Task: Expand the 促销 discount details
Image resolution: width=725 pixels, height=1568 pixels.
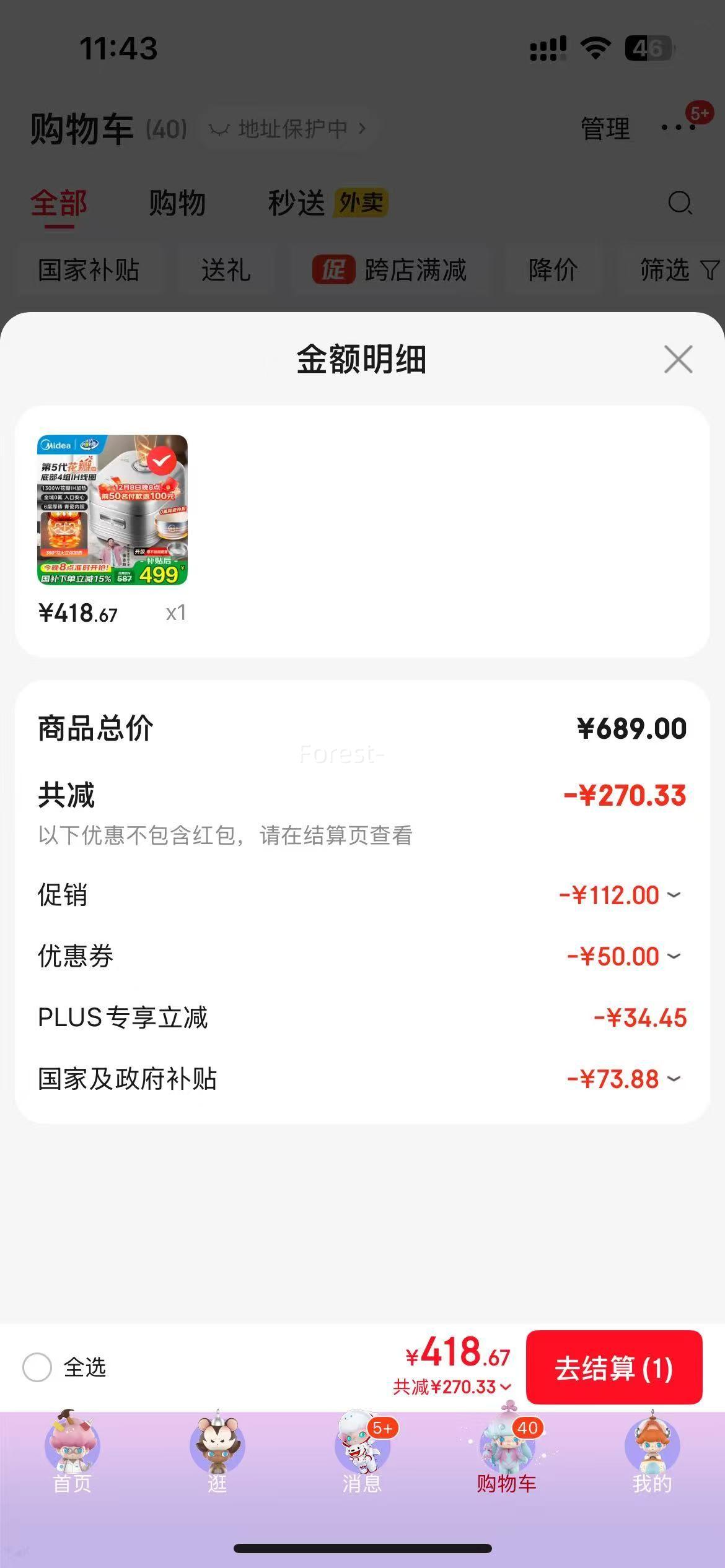Action: coord(673,895)
